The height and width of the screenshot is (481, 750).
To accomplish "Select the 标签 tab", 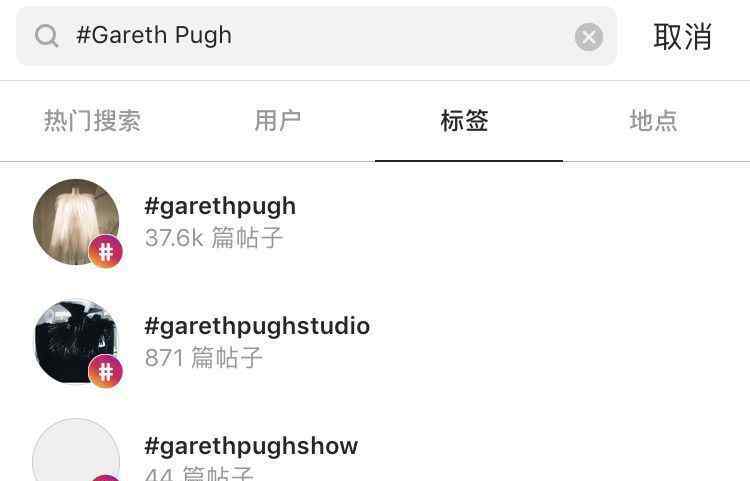I will 465,121.
